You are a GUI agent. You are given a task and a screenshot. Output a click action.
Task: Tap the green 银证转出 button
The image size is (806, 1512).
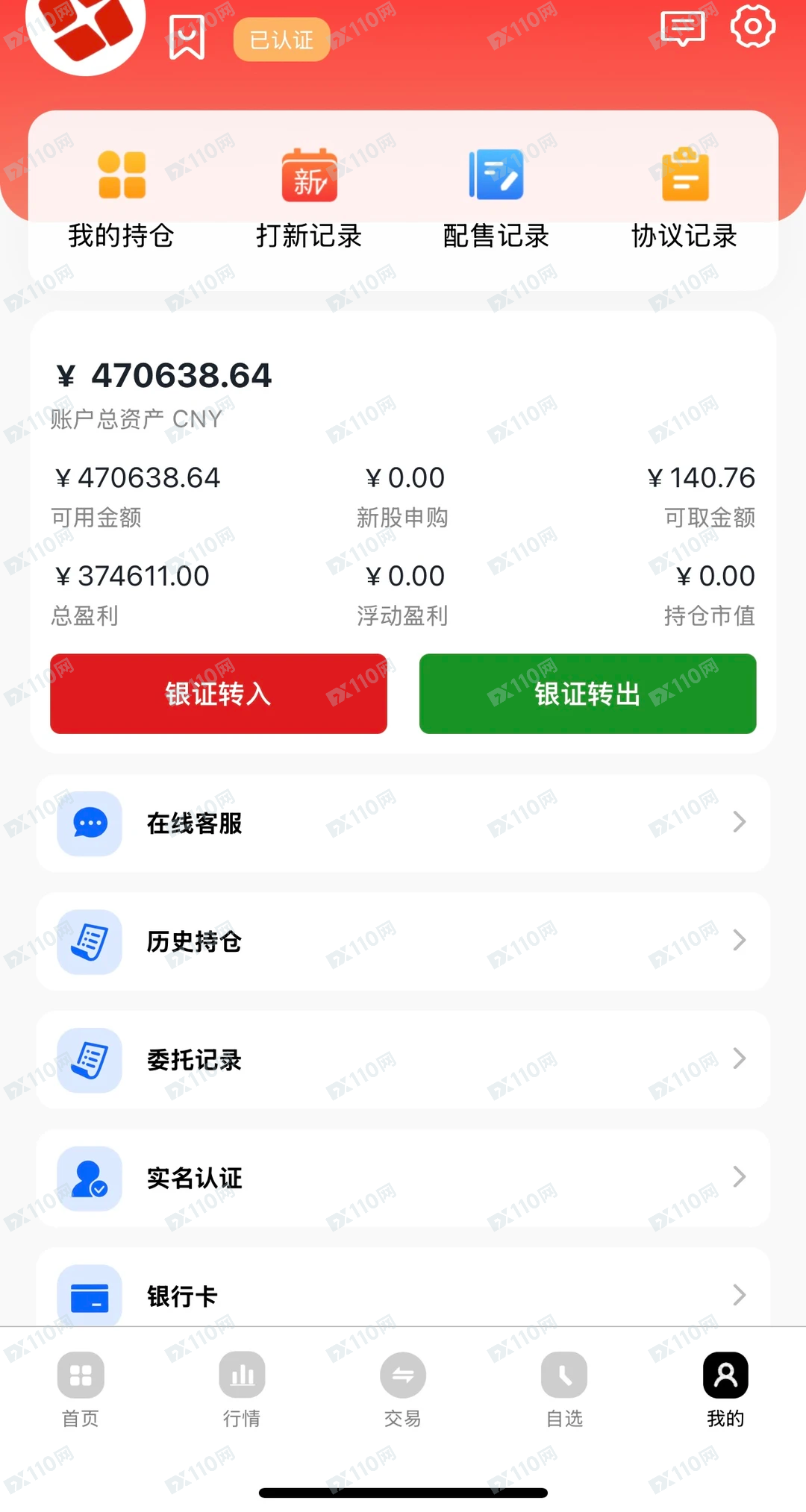(x=587, y=694)
